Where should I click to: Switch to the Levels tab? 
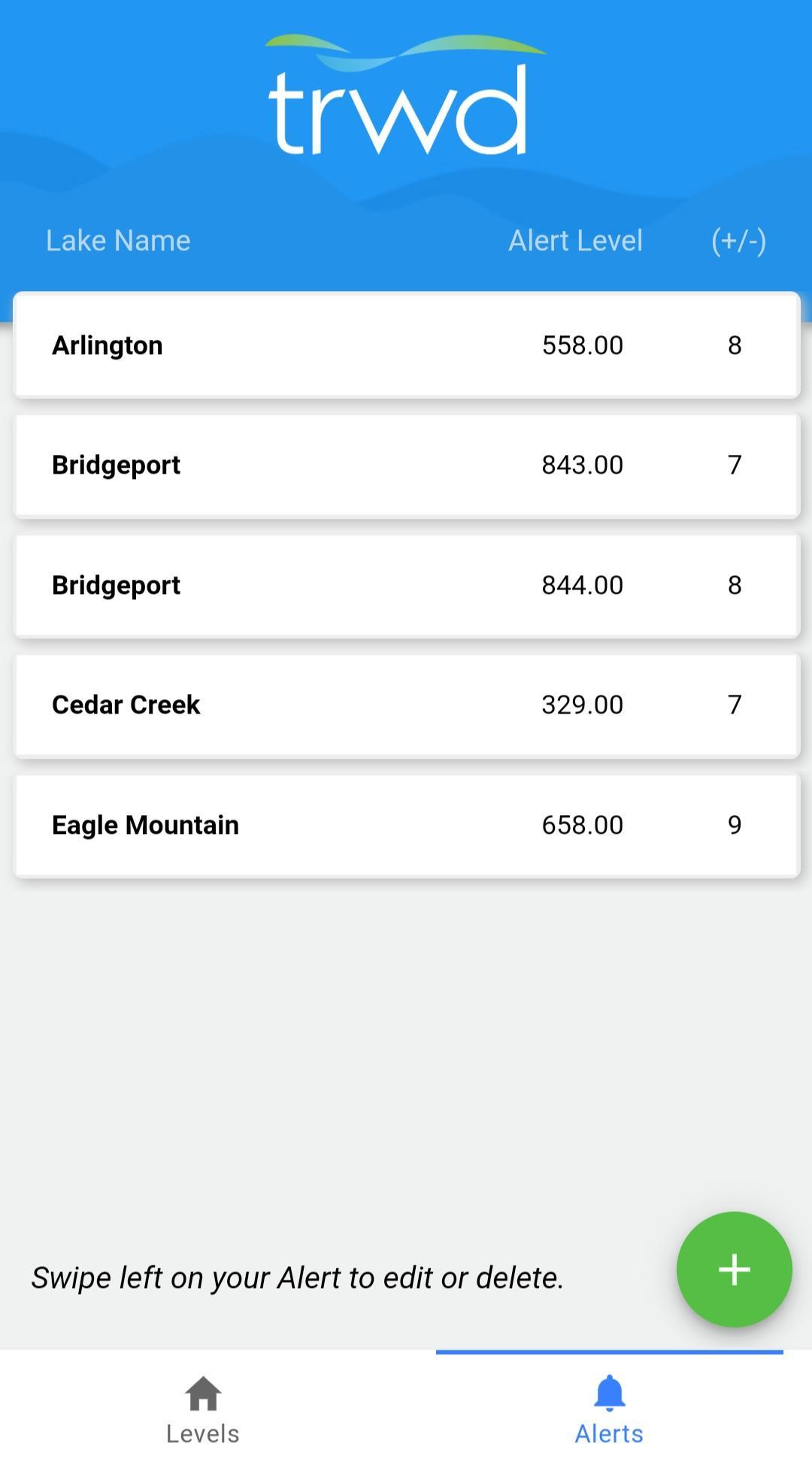click(x=201, y=1414)
